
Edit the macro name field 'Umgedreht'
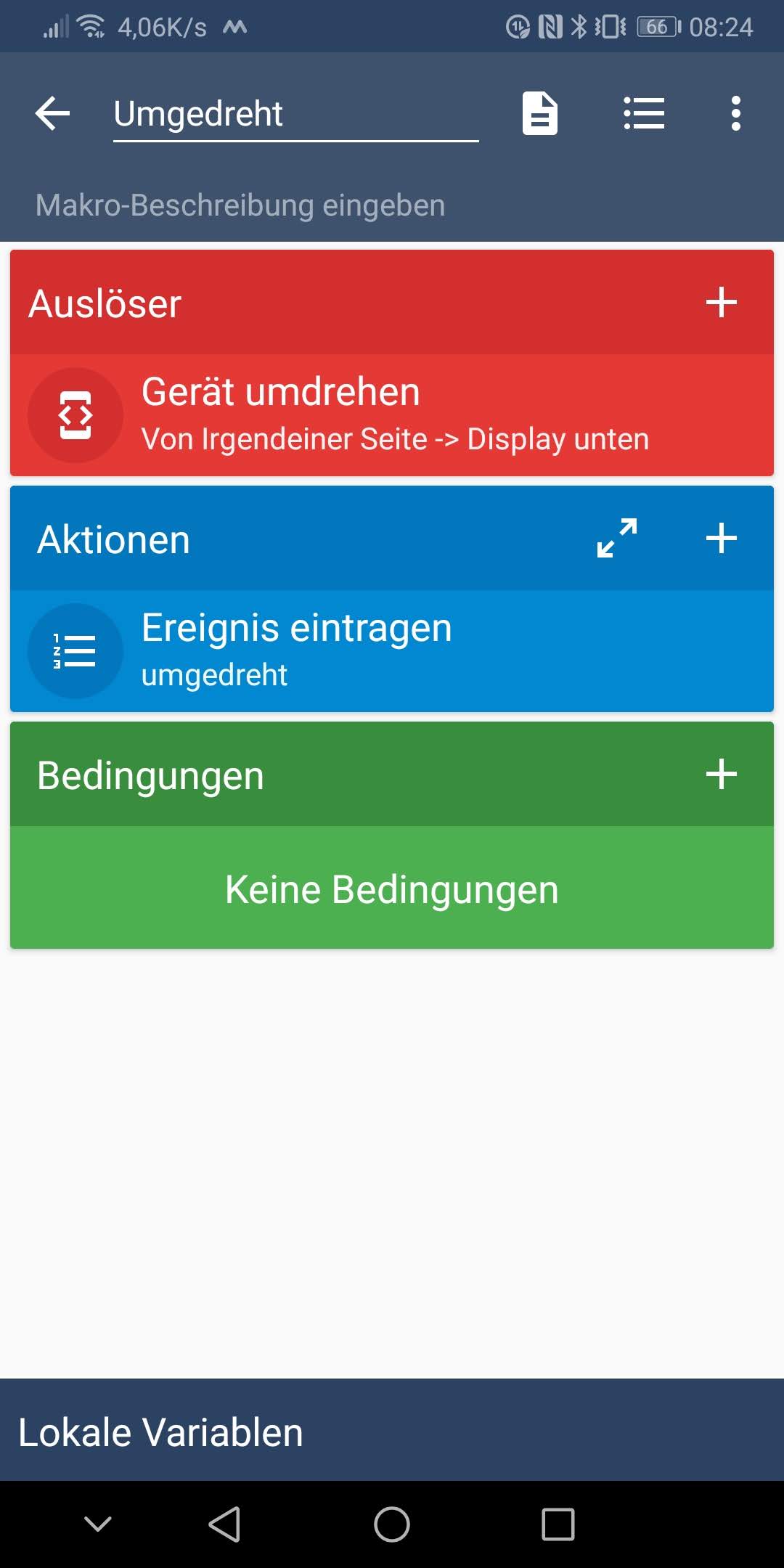[x=295, y=115]
